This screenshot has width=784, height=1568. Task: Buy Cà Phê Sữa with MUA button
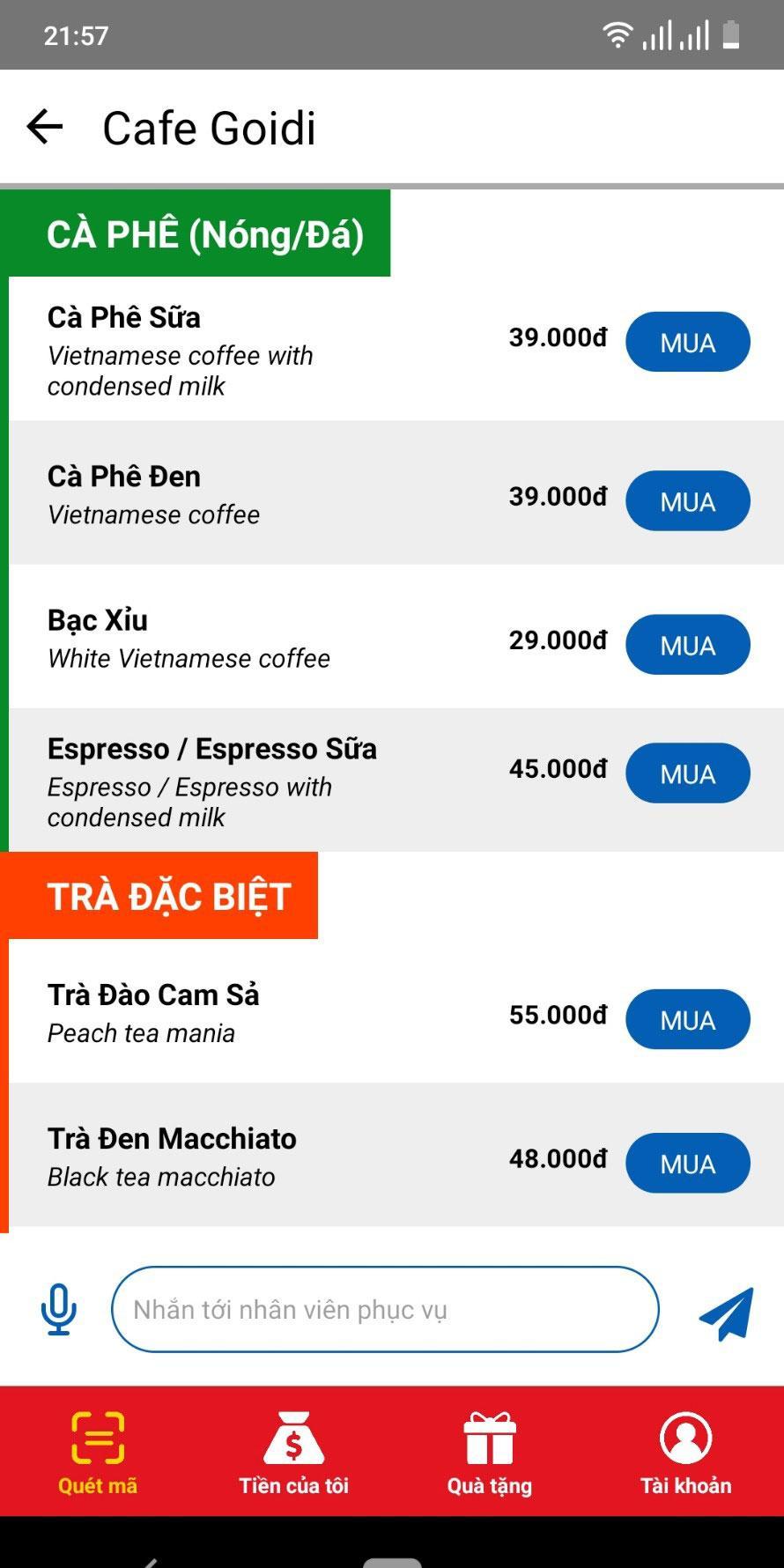[688, 342]
